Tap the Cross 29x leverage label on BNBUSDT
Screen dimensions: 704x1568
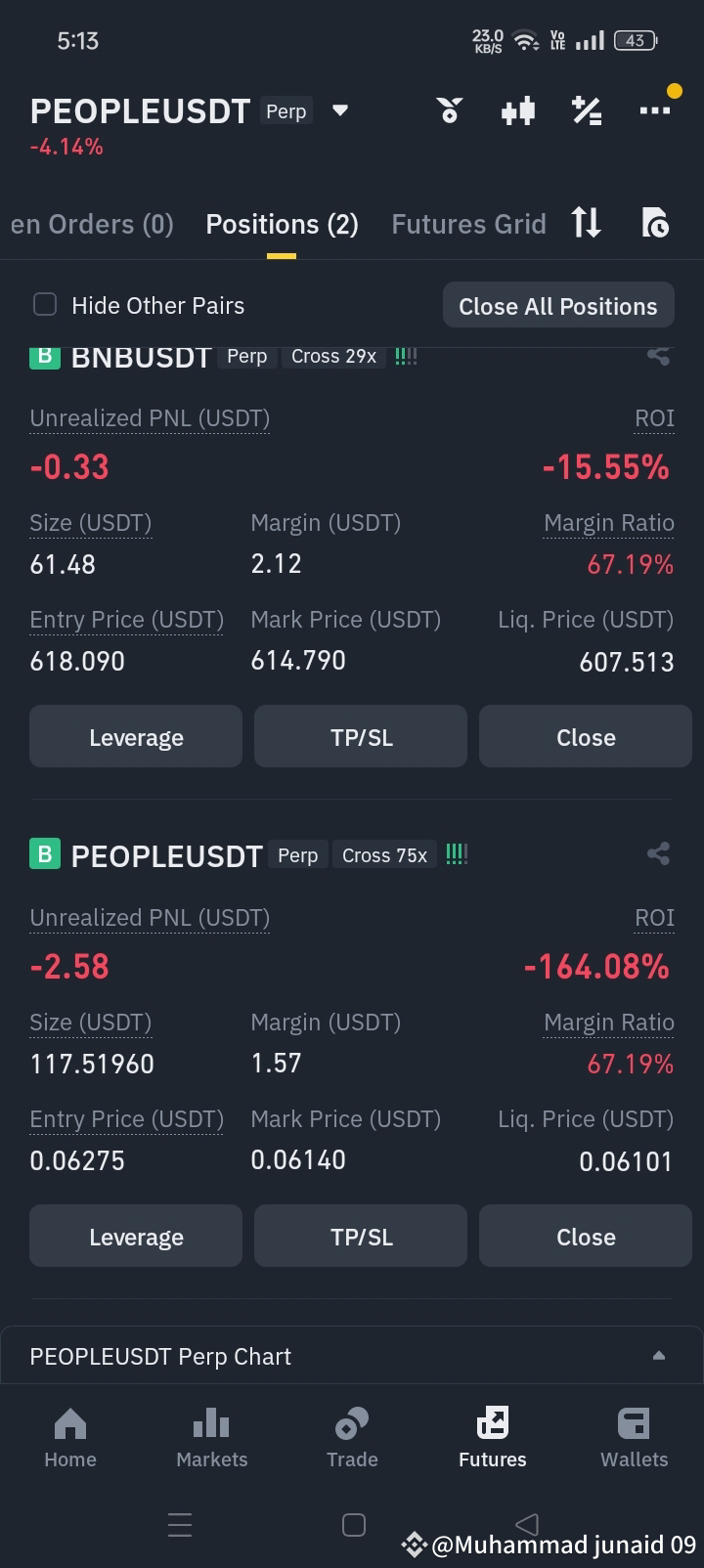click(333, 356)
